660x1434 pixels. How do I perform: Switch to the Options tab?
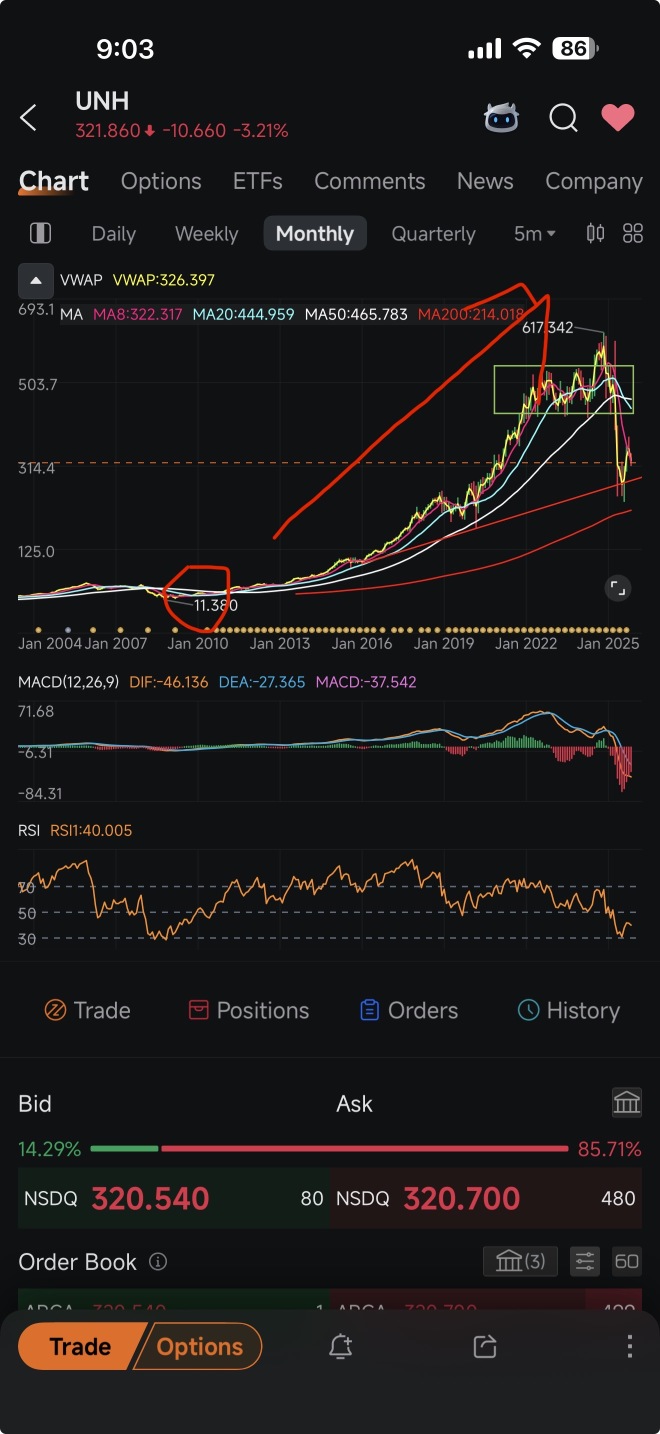tap(161, 181)
